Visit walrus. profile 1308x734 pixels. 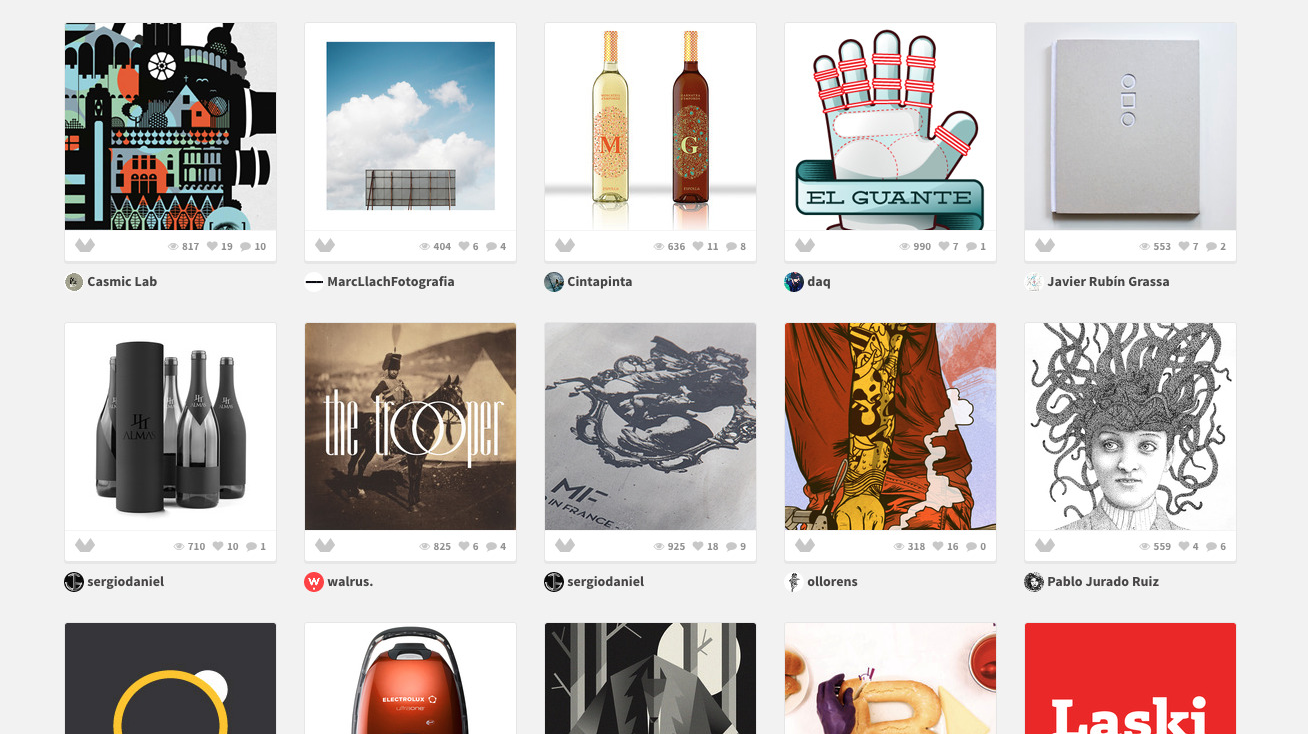[x=350, y=582]
